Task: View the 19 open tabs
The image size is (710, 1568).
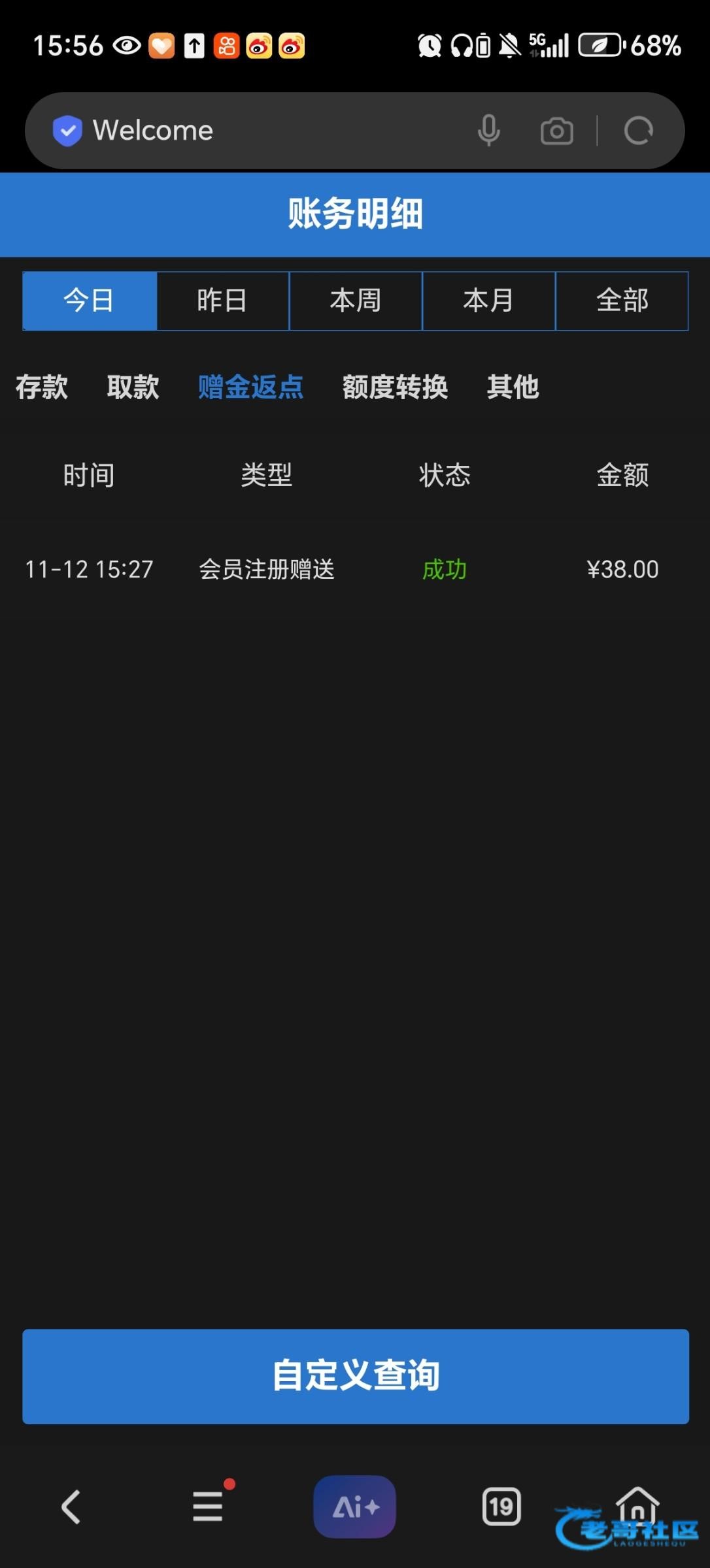Action: pyautogui.click(x=501, y=1507)
